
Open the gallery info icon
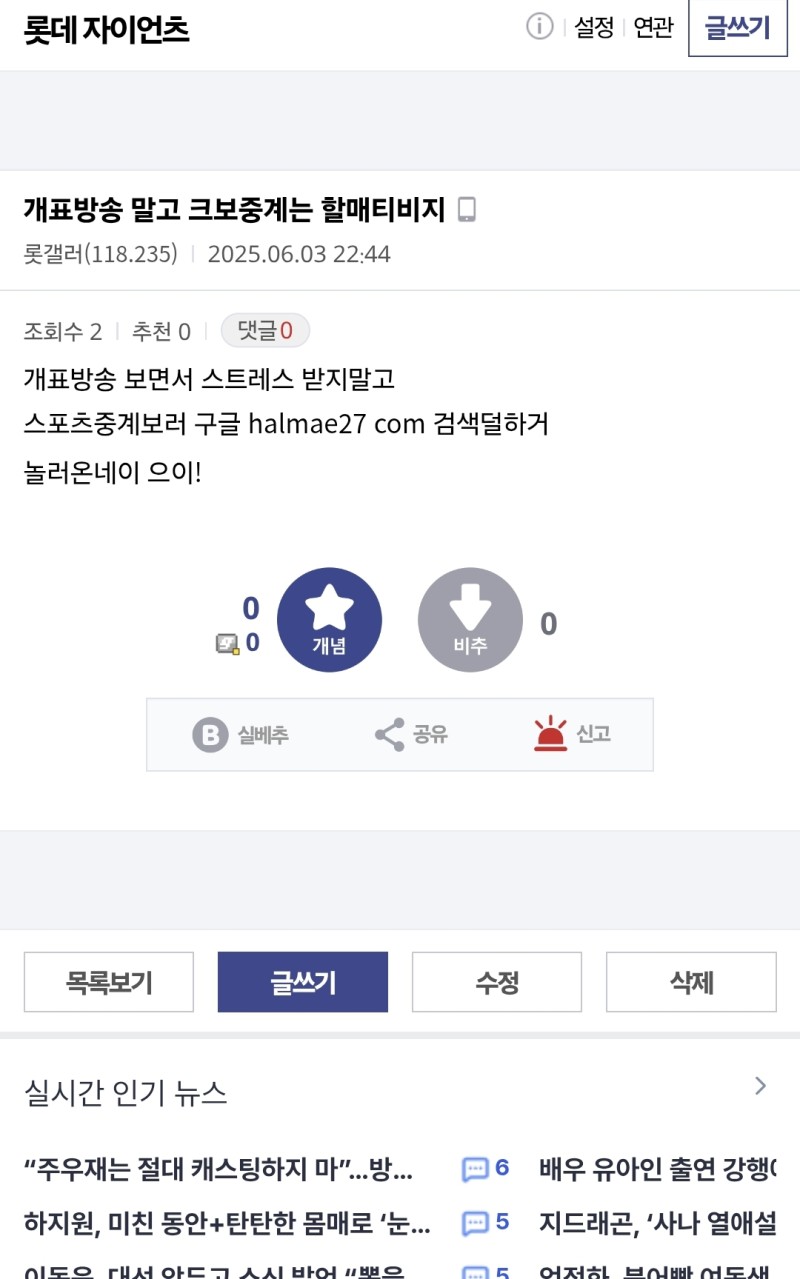(x=539, y=27)
